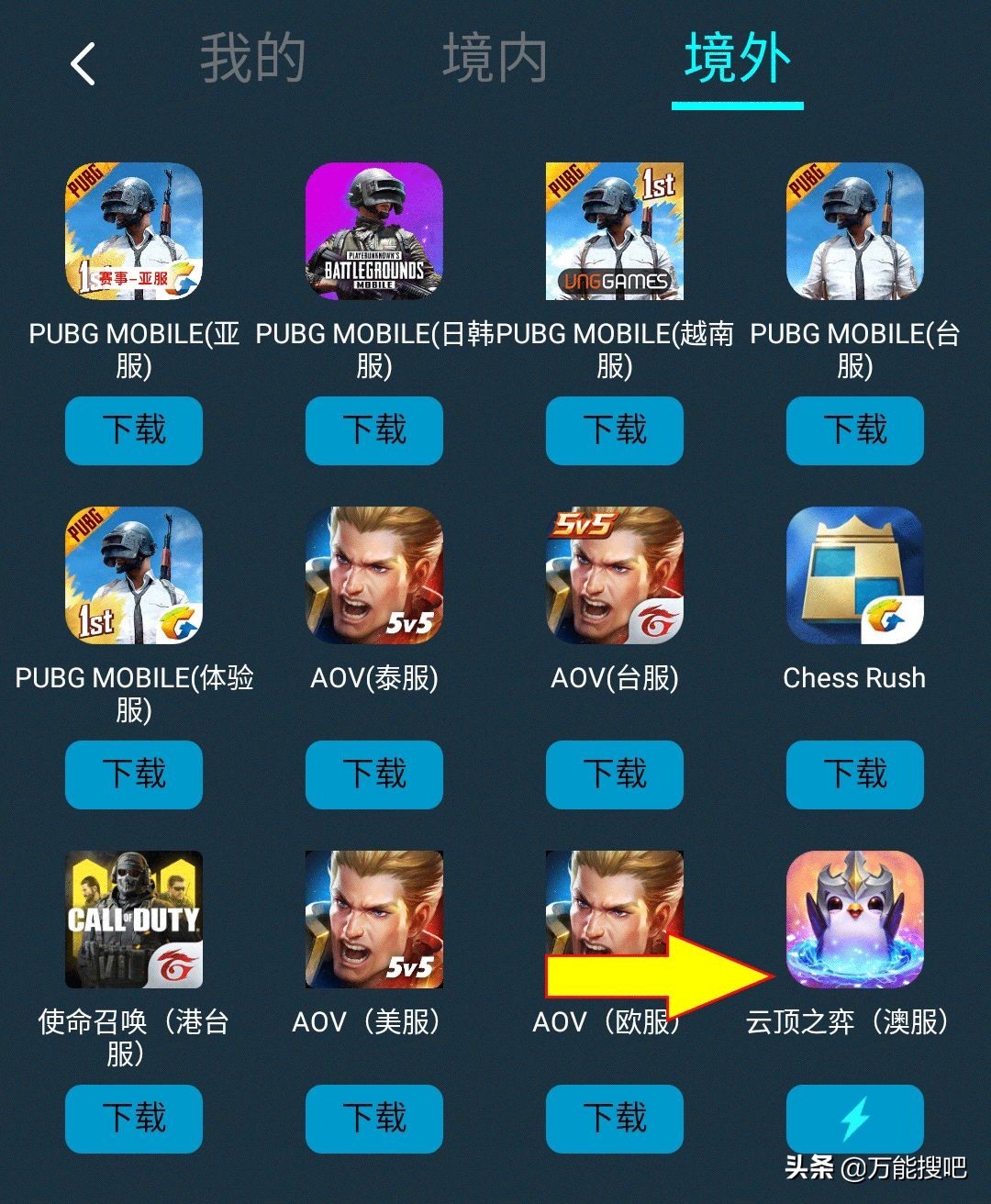The image size is (991, 1204).
Task: Open the Chess Rush game icon
Action: [854, 576]
